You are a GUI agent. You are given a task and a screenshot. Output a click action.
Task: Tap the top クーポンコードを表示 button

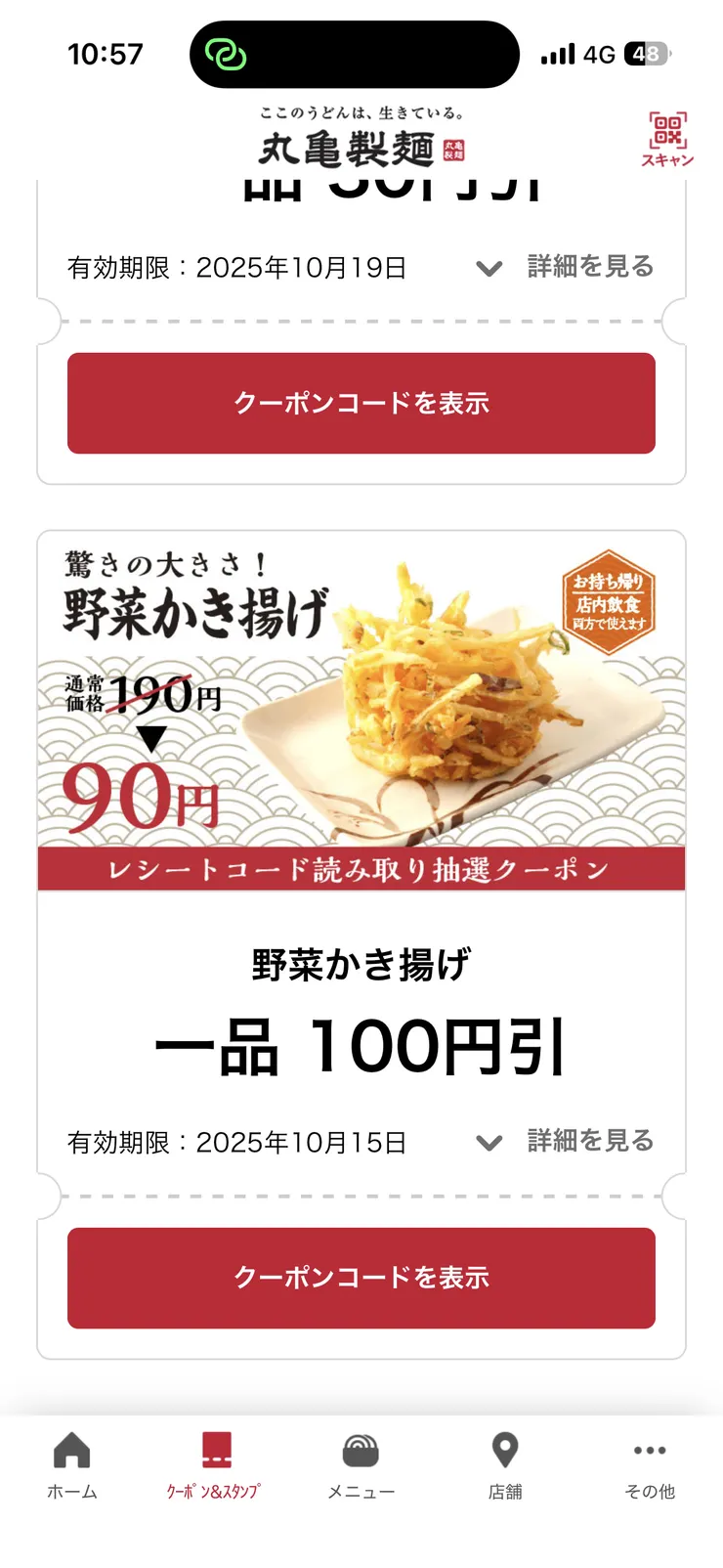click(361, 404)
